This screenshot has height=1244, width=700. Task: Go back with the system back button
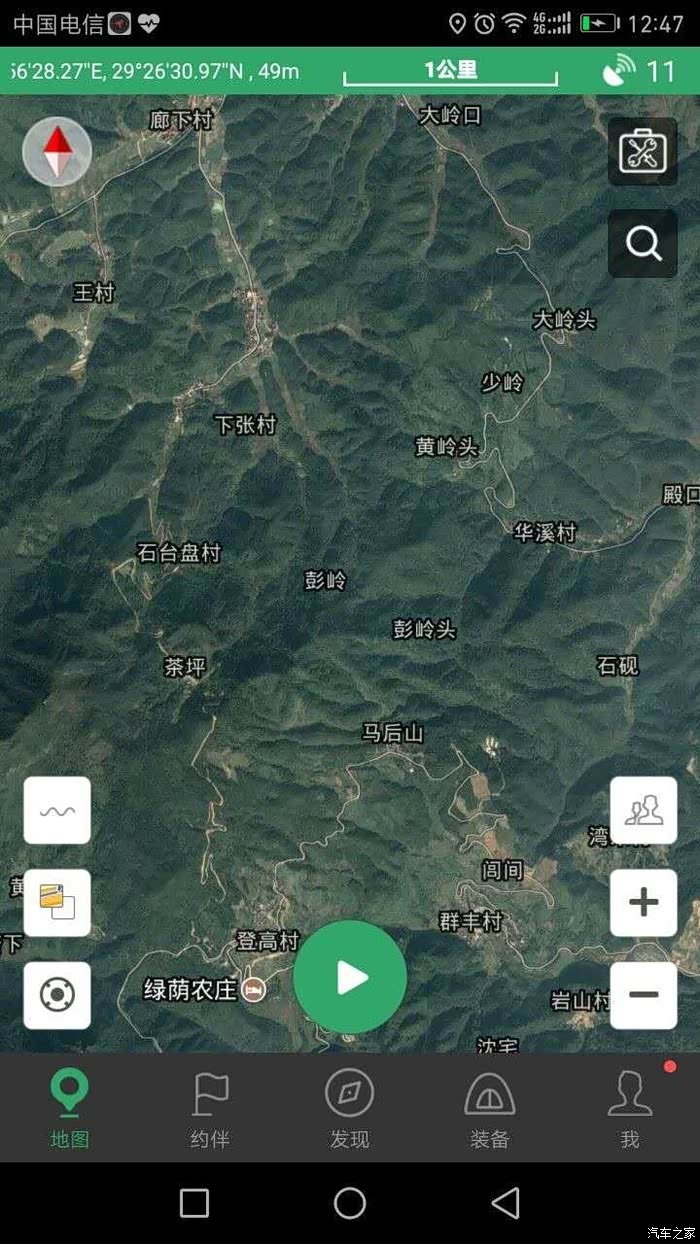point(506,1203)
